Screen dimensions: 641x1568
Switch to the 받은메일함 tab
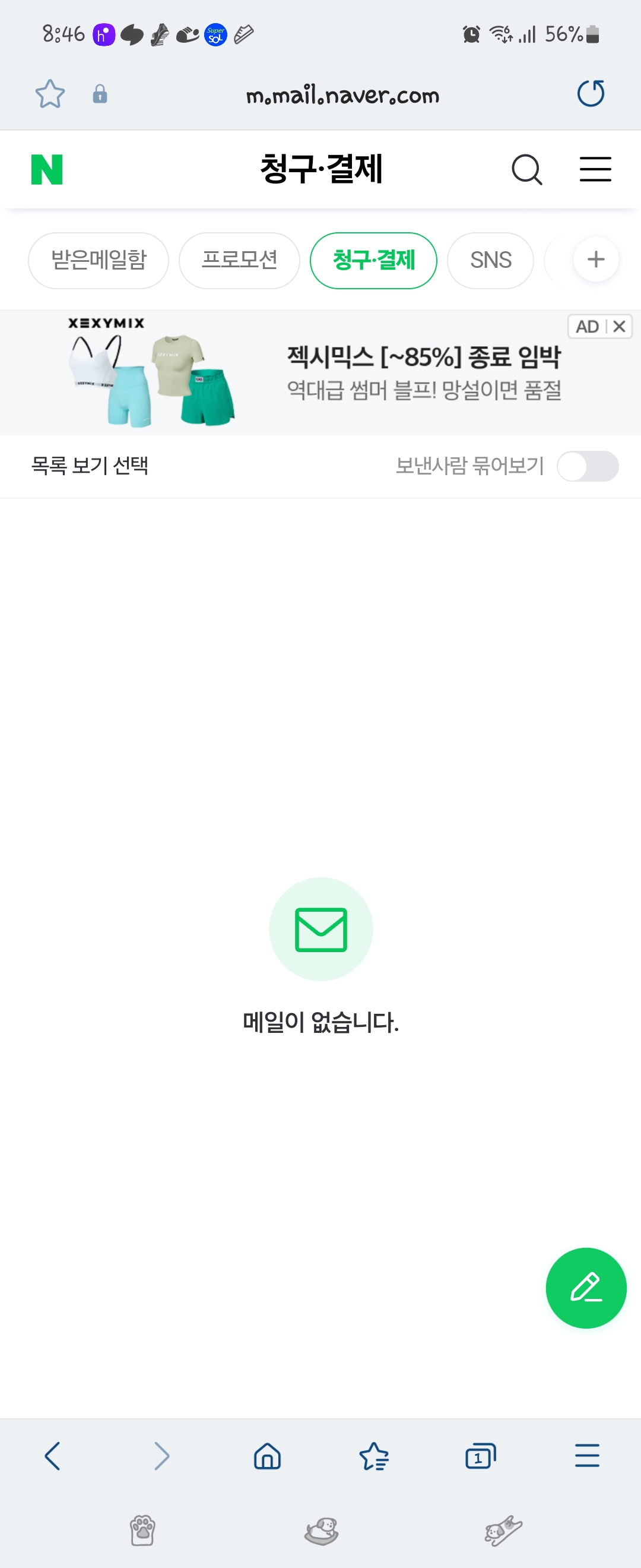pos(99,261)
